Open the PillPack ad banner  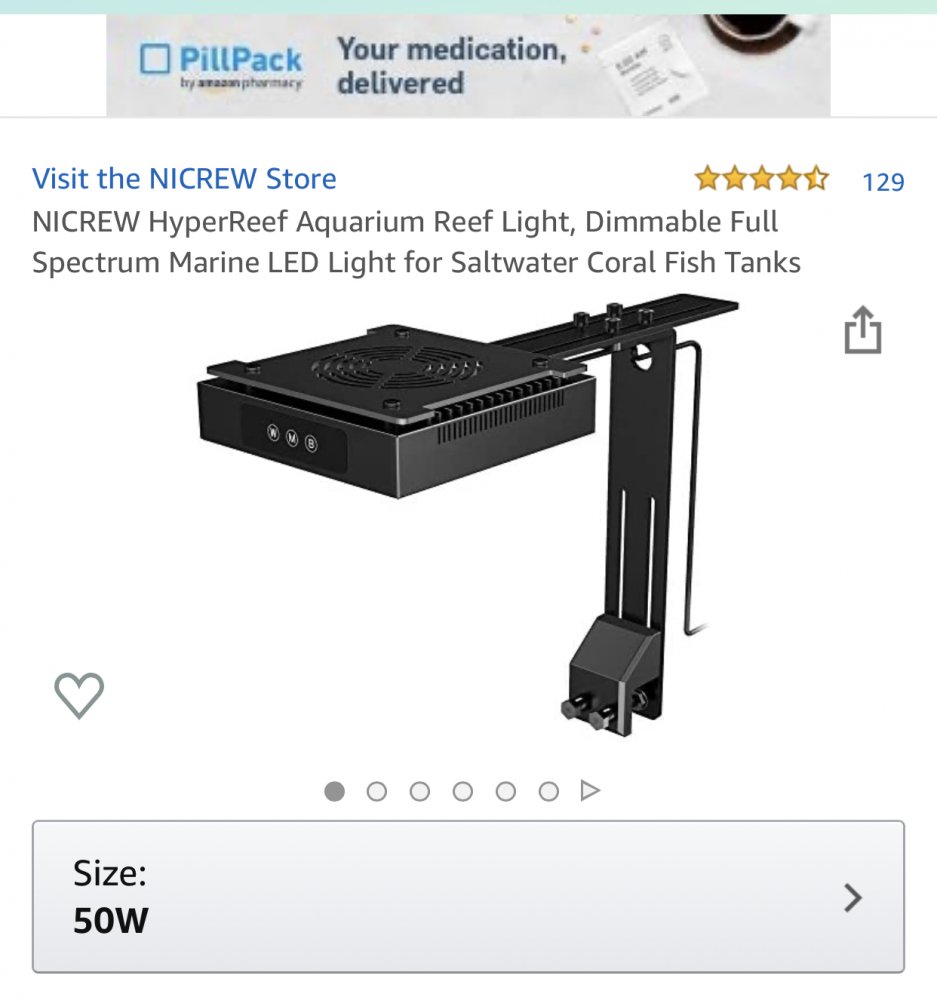coord(468,65)
